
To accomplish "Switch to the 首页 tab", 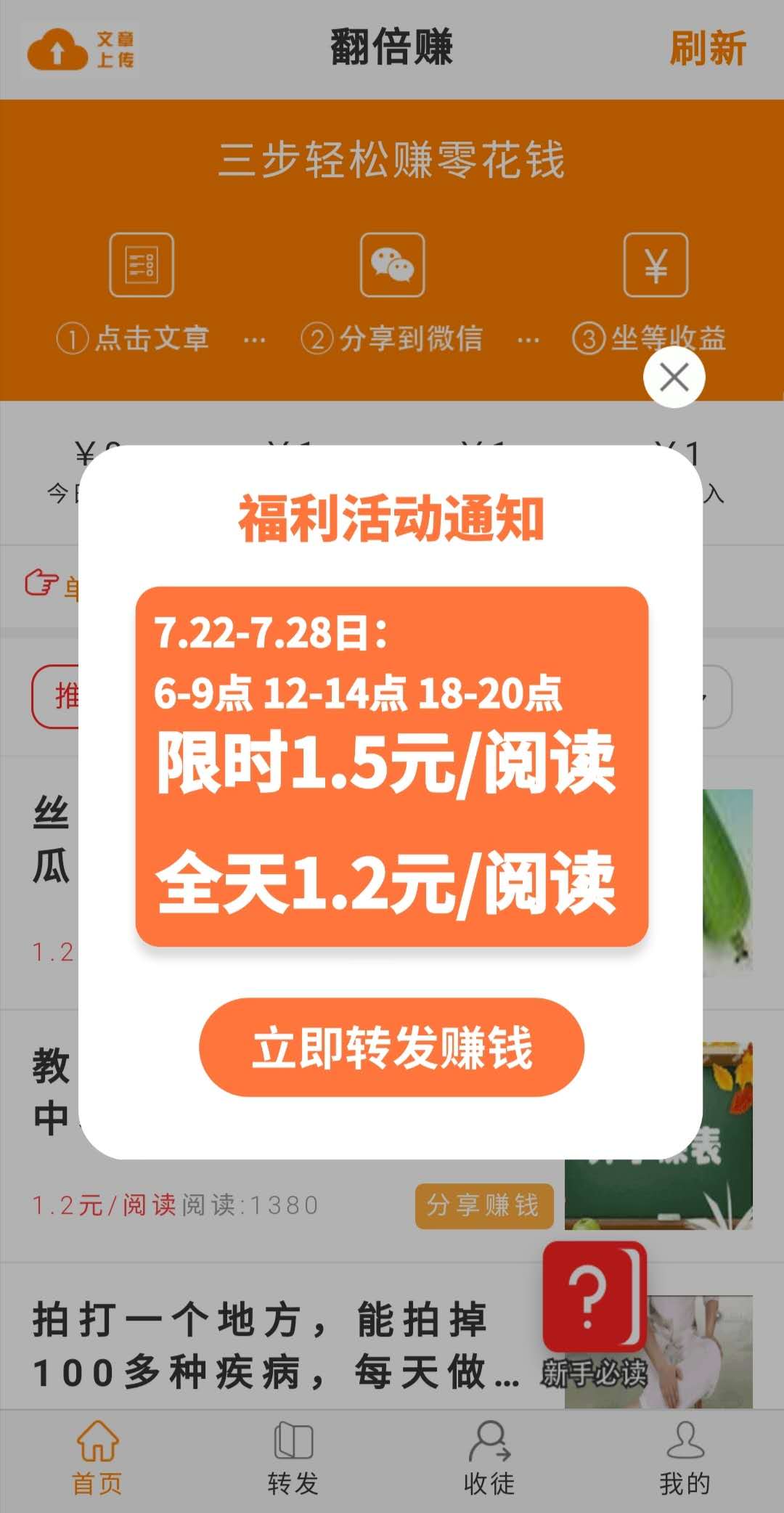I will point(98,1459).
